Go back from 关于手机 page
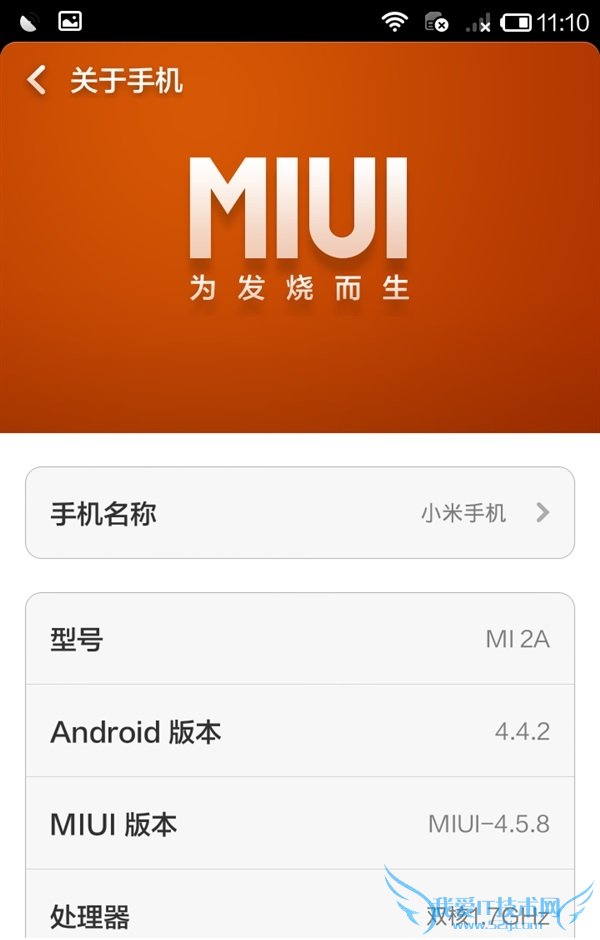600x940 pixels. (38, 80)
